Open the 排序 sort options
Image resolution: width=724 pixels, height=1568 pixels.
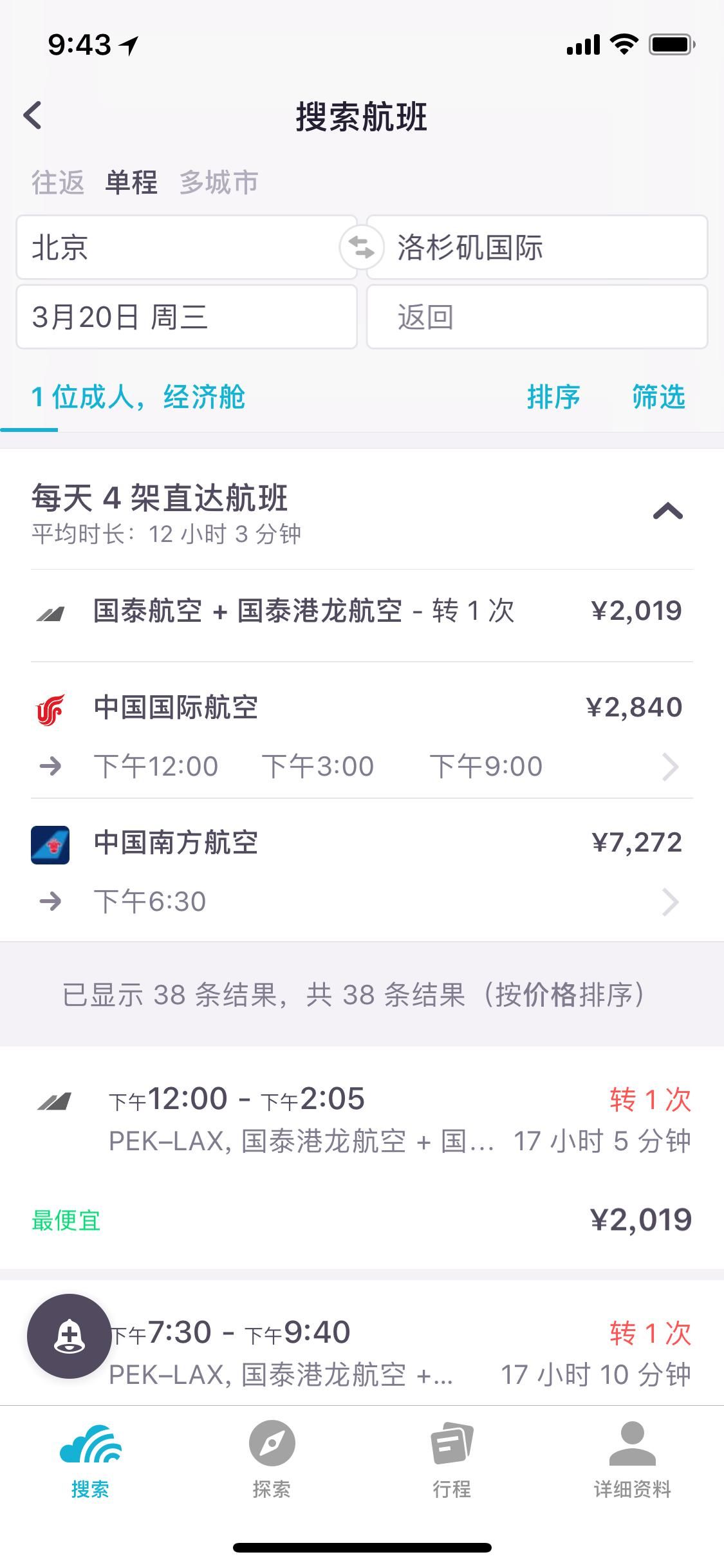click(x=553, y=397)
